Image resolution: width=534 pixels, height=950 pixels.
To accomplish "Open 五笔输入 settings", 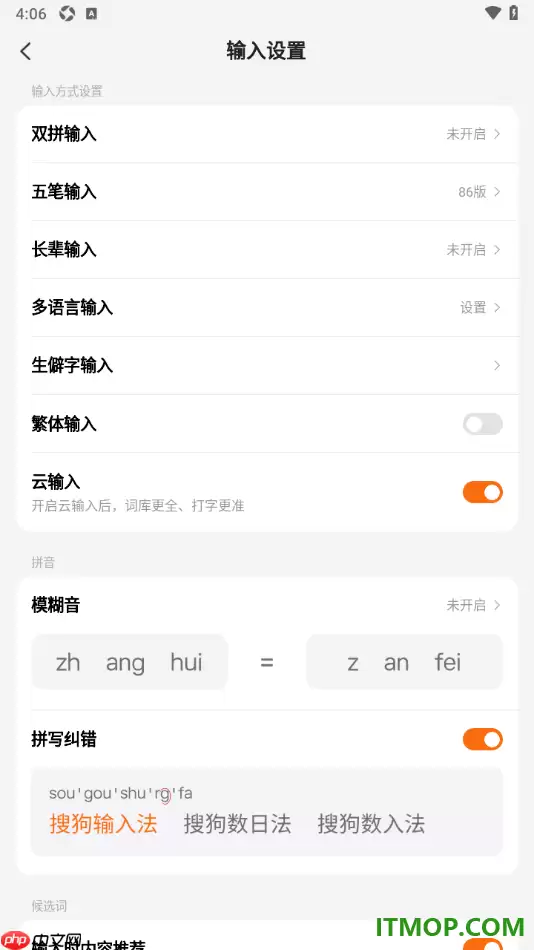I will click(267, 192).
